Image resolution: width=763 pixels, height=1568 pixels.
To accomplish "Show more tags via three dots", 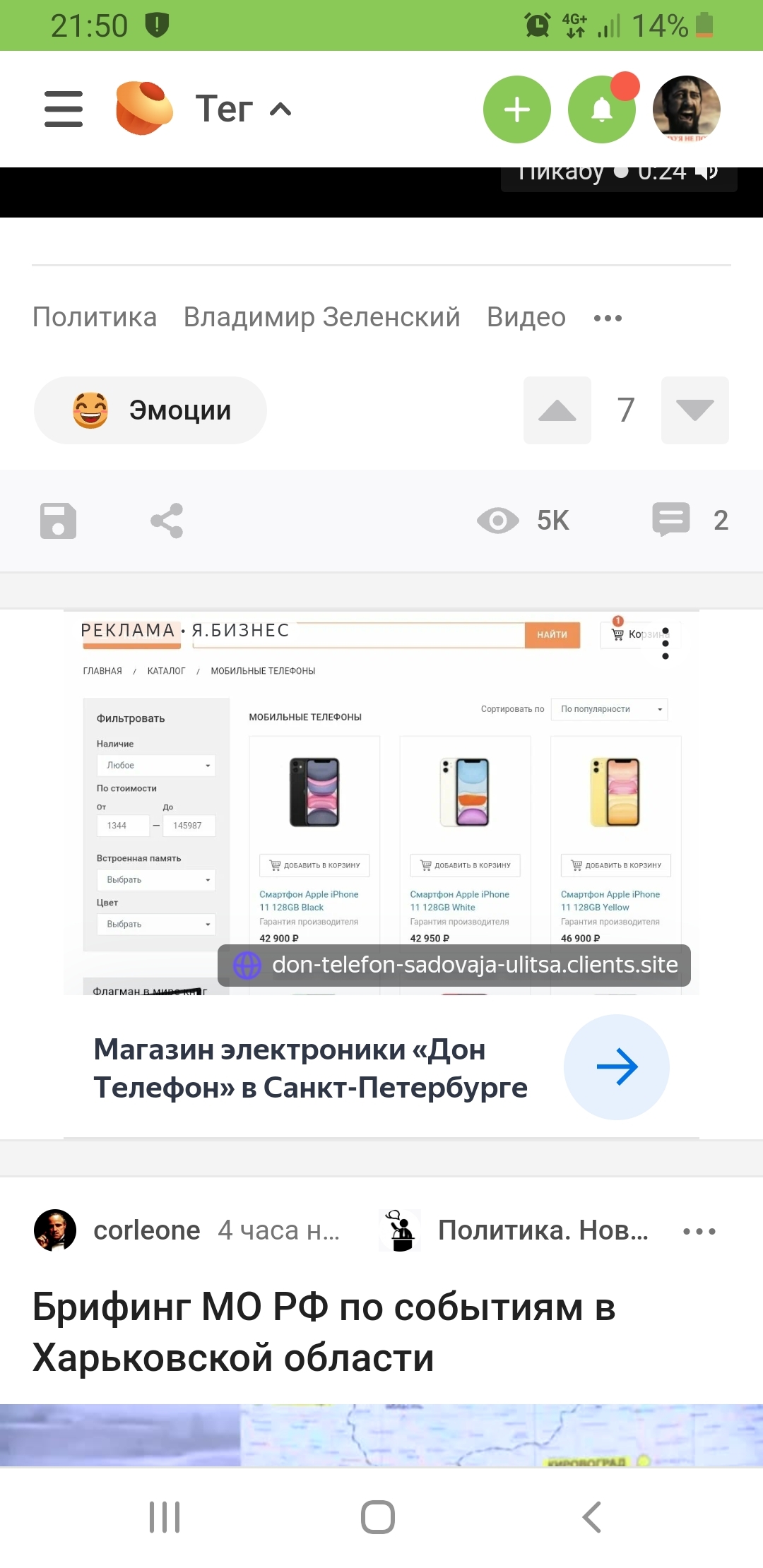I will tap(608, 318).
